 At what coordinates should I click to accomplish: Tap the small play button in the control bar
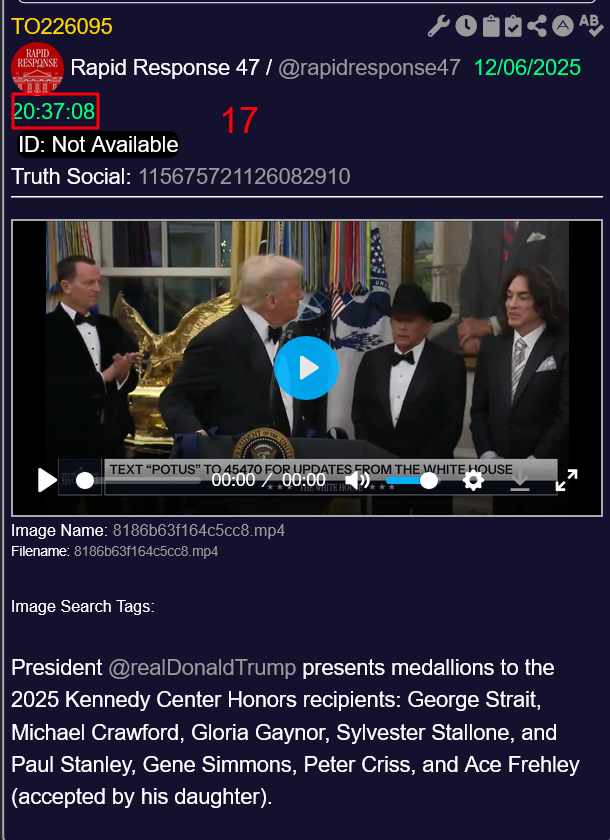coord(46,480)
